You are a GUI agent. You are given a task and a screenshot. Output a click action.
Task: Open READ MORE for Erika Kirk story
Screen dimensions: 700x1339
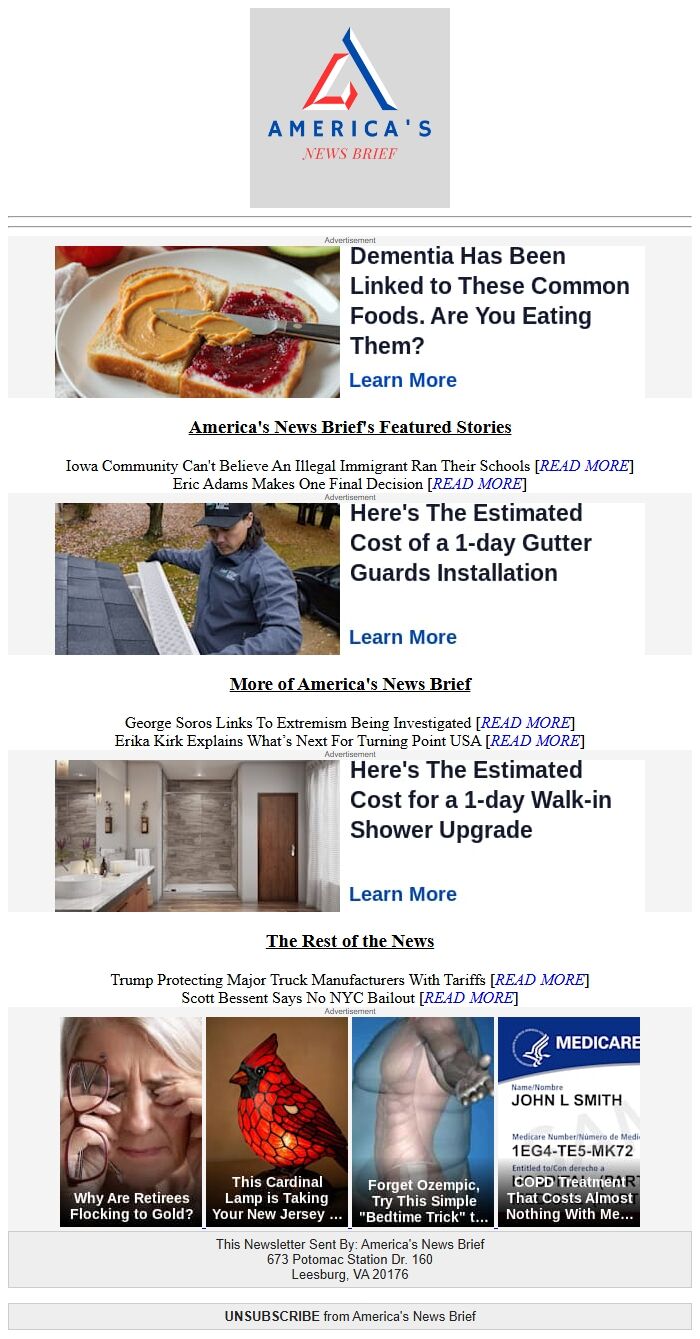(534, 741)
